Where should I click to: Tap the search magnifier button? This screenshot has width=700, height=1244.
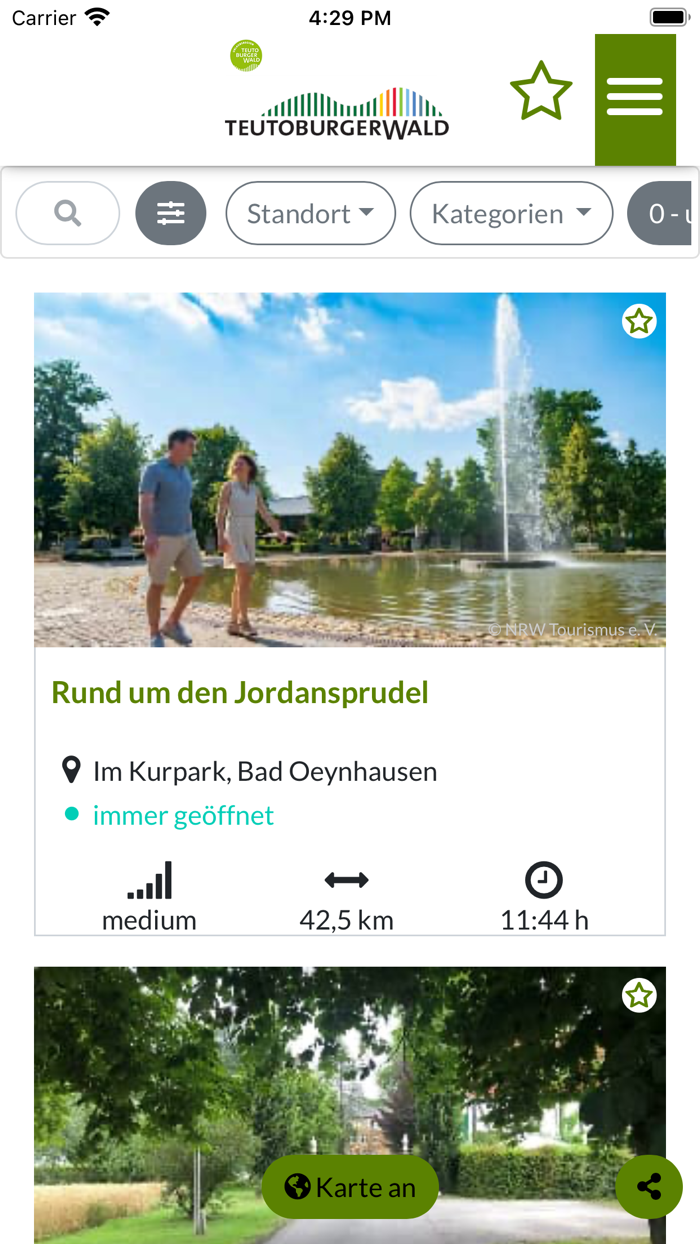point(68,213)
